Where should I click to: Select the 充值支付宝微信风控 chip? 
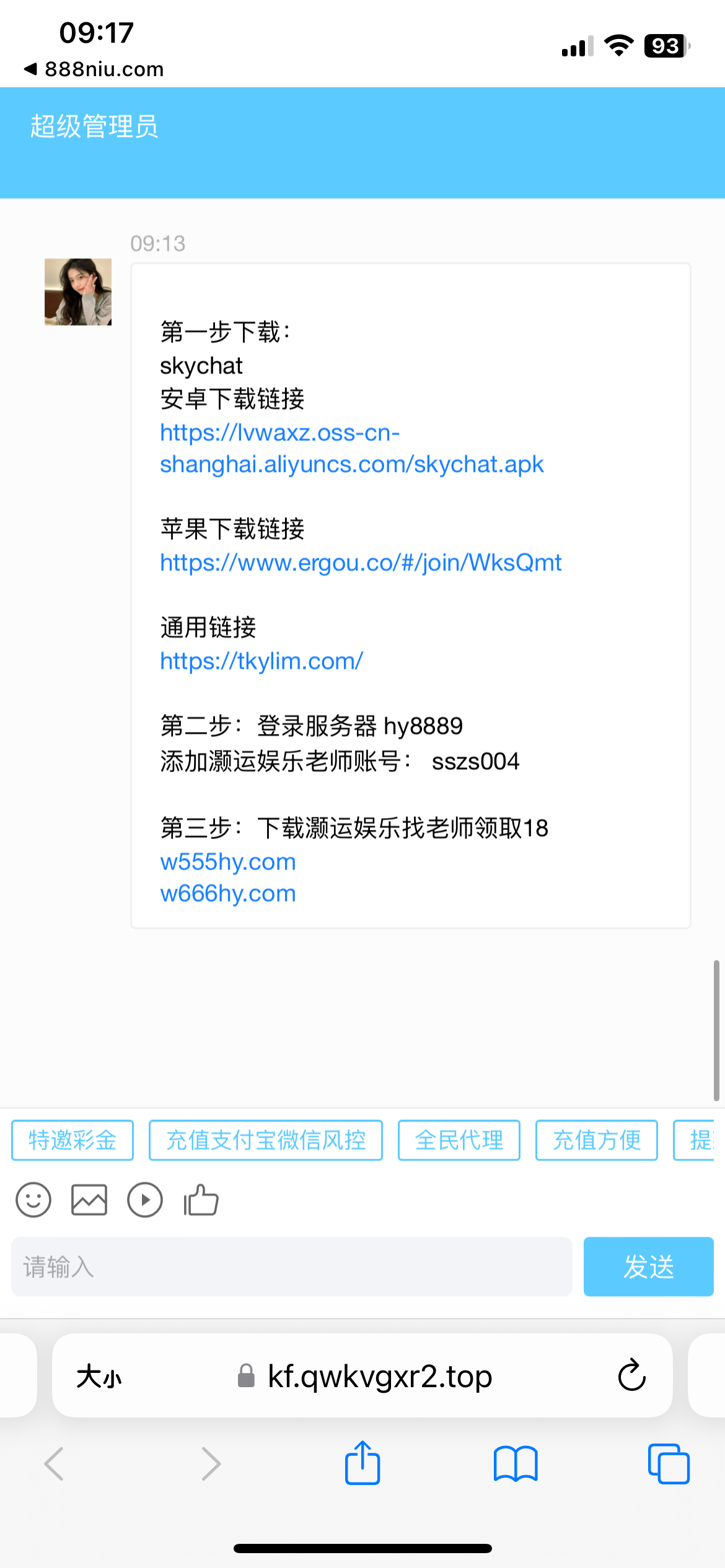tap(265, 1140)
